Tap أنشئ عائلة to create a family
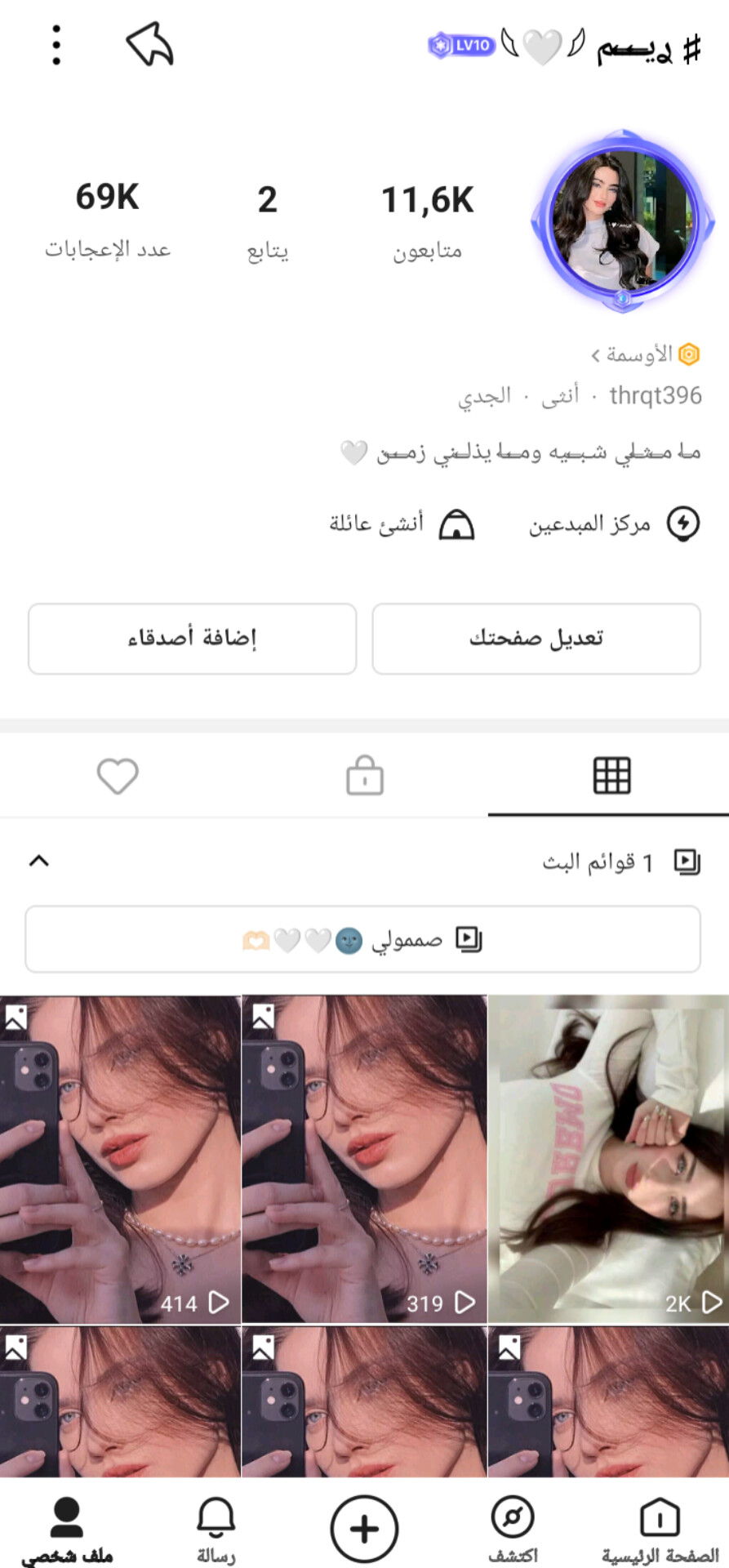729x1568 pixels. (x=402, y=523)
